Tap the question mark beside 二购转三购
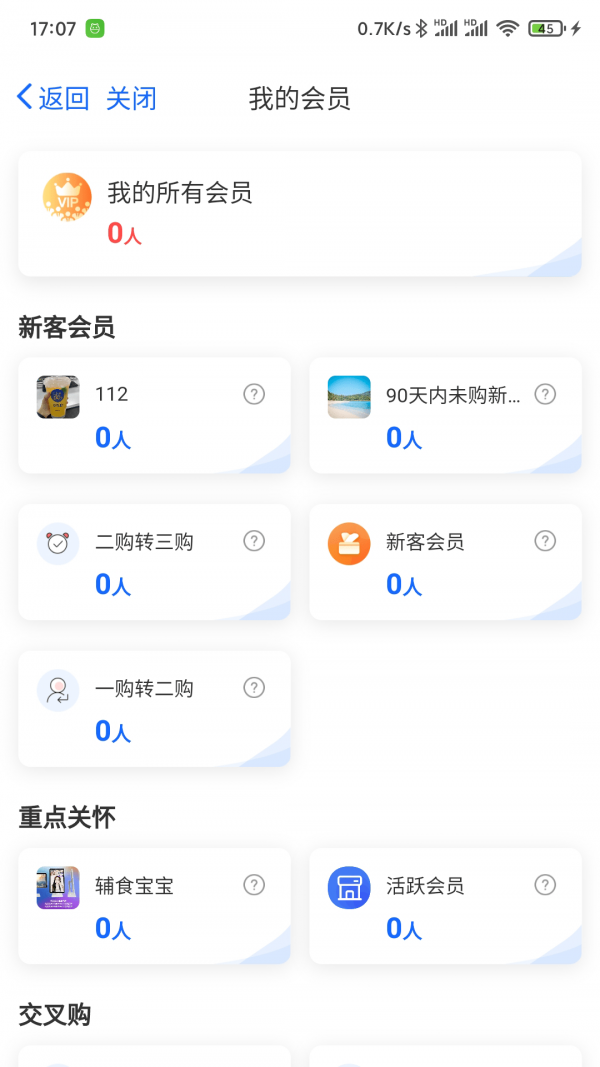Screen dimensions: 600x1067 (x=254, y=541)
